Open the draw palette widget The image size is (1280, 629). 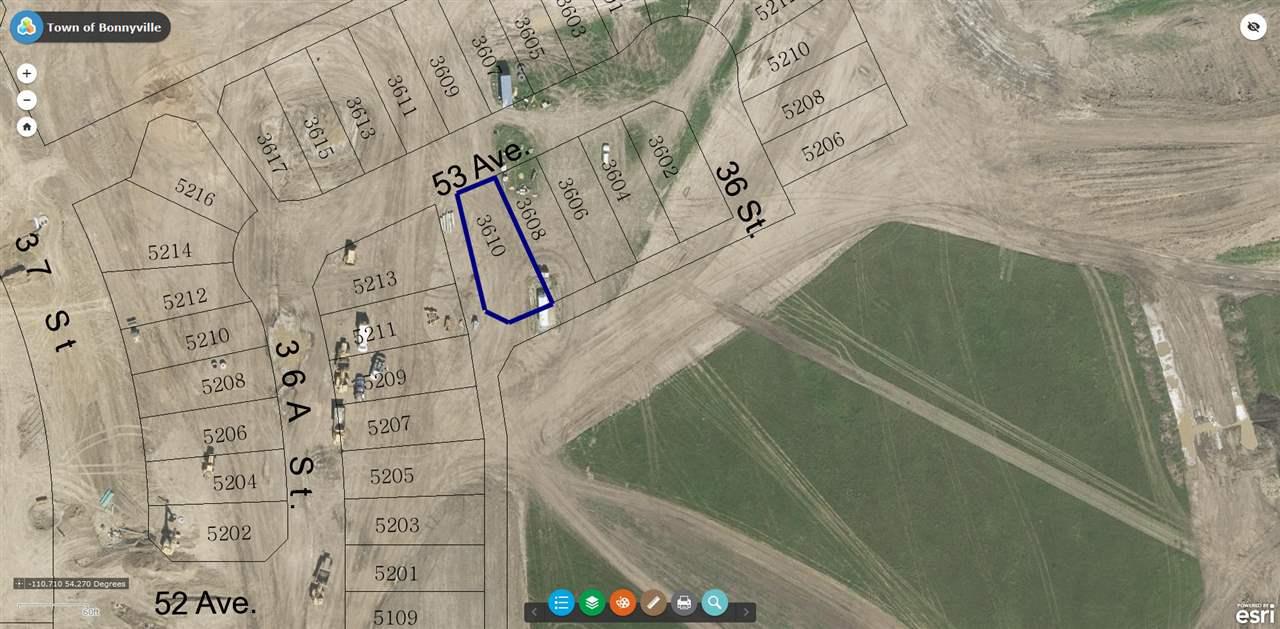pos(623,603)
